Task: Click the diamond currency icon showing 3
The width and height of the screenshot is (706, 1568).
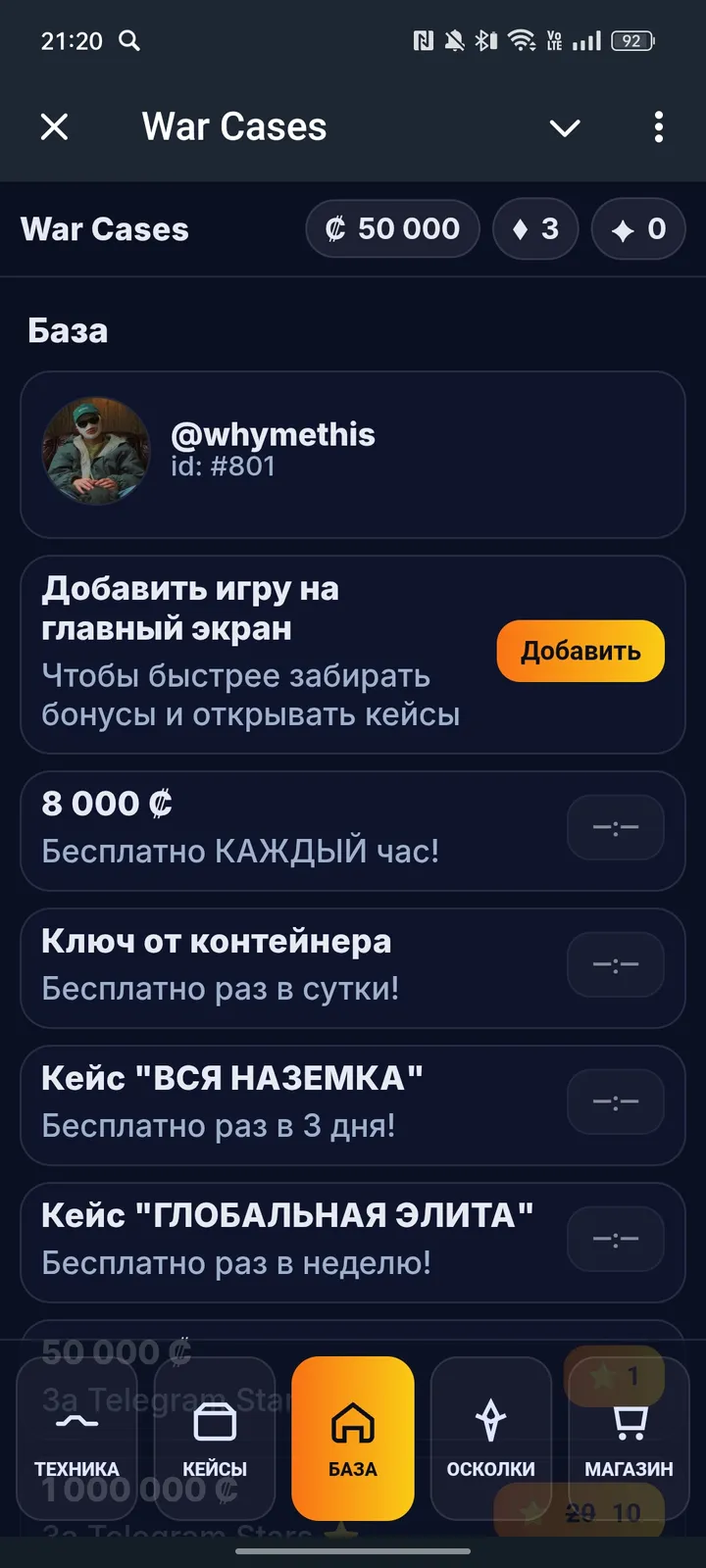Action: pyautogui.click(x=520, y=228)
